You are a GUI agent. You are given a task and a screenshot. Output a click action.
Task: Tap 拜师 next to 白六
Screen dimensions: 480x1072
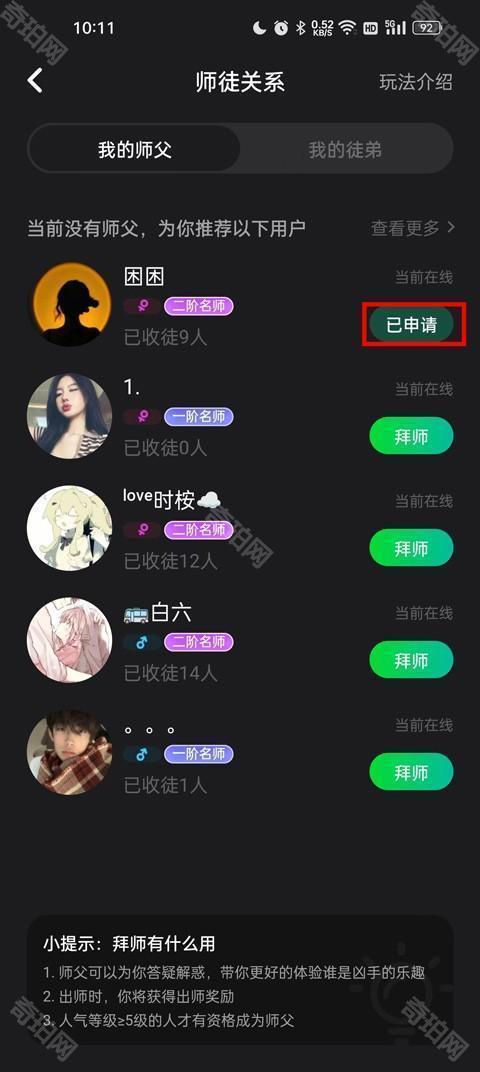coord(411,660)
